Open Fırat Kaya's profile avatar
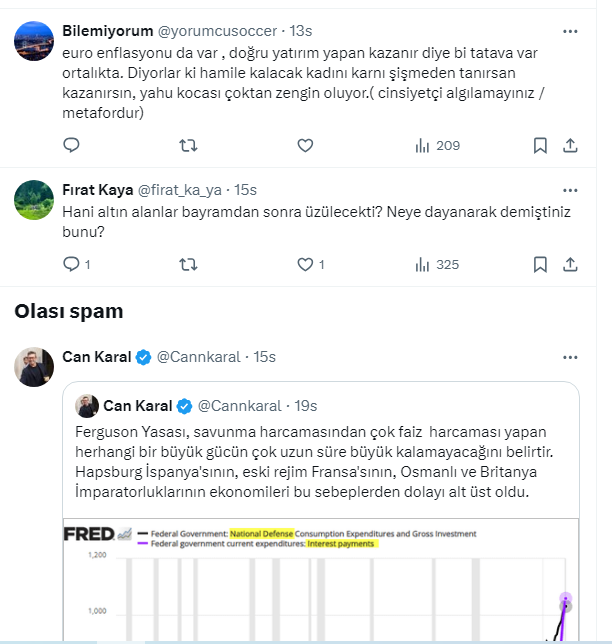Screen dimensions: 612x644 coord(34,200)
